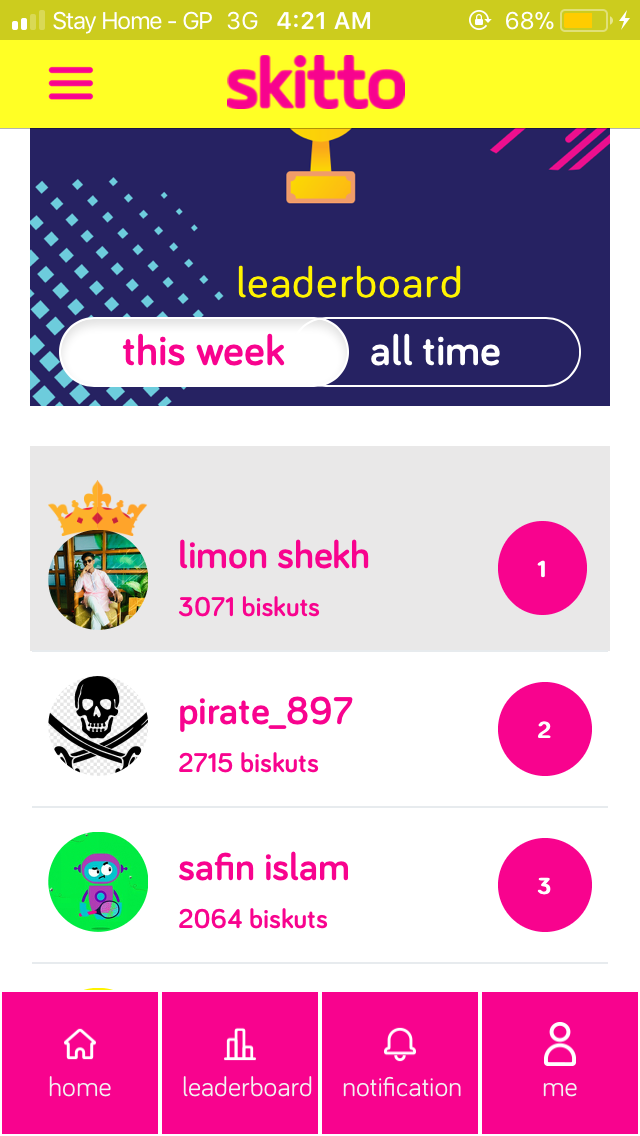Switch to the me tab
Viewport: 640px width, 1136px height.
pos(560,1063)
